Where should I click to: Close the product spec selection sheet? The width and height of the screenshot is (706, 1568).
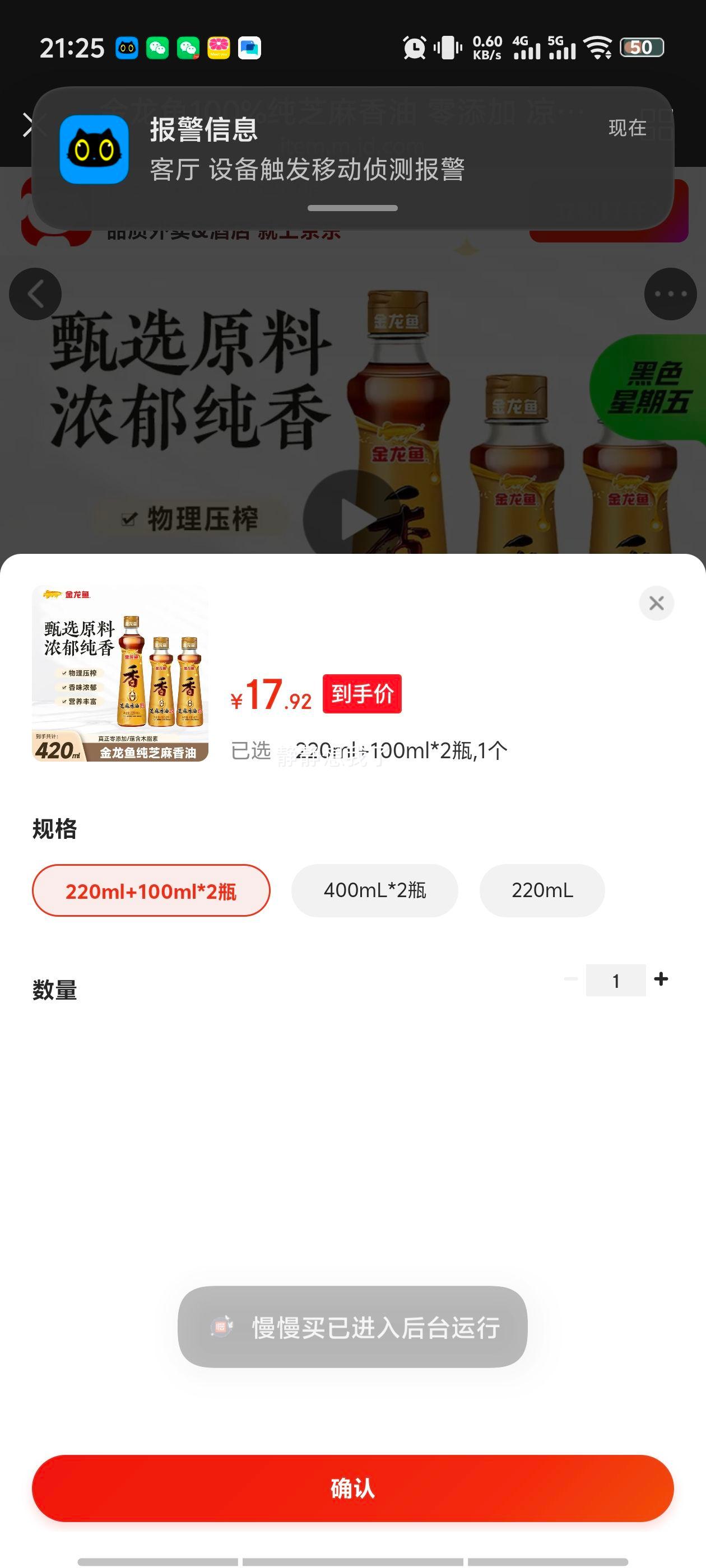(x=656, y=603)
